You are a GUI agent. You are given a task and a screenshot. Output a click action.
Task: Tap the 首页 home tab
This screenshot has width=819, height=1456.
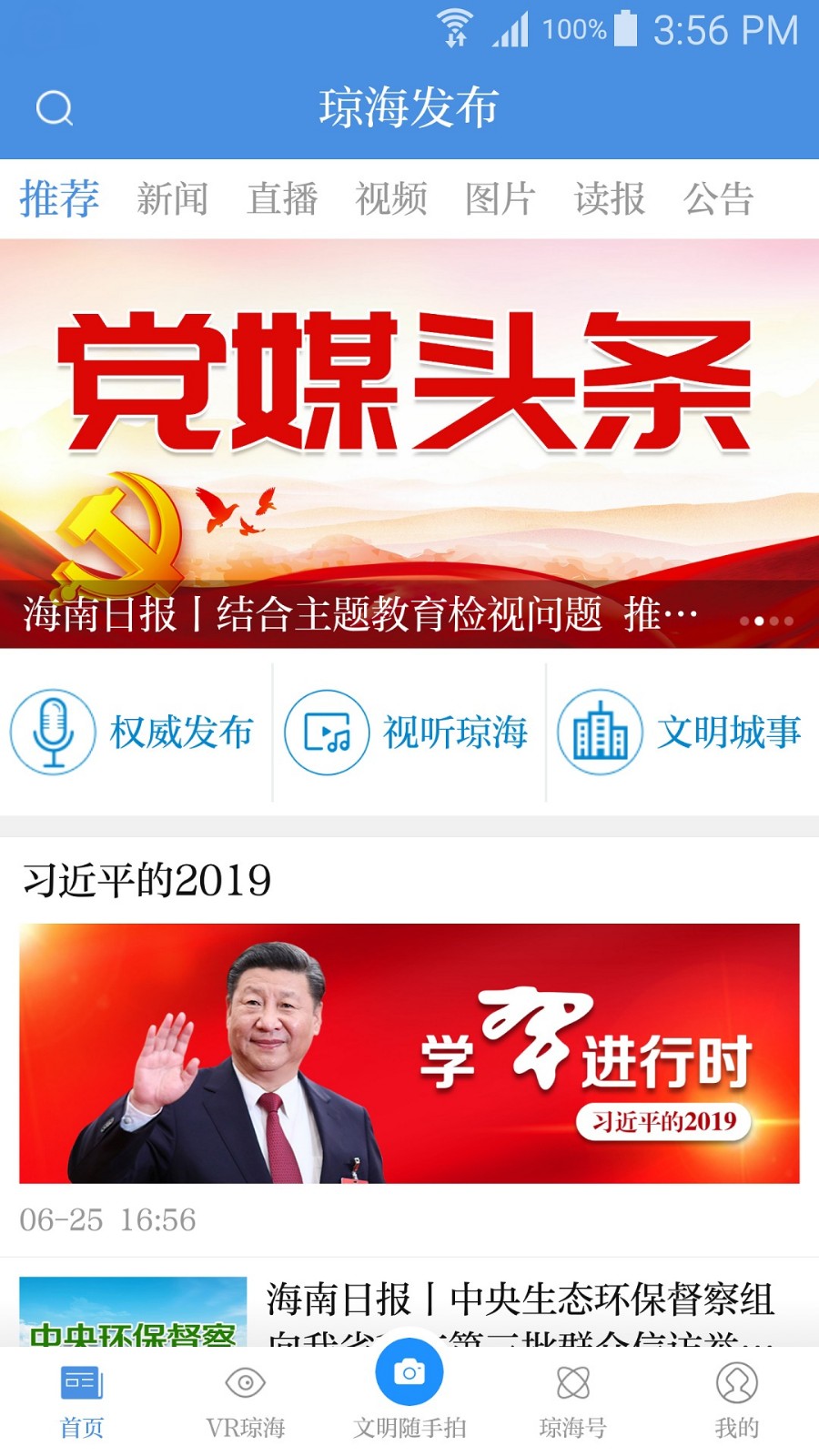tap(82, 1401)
